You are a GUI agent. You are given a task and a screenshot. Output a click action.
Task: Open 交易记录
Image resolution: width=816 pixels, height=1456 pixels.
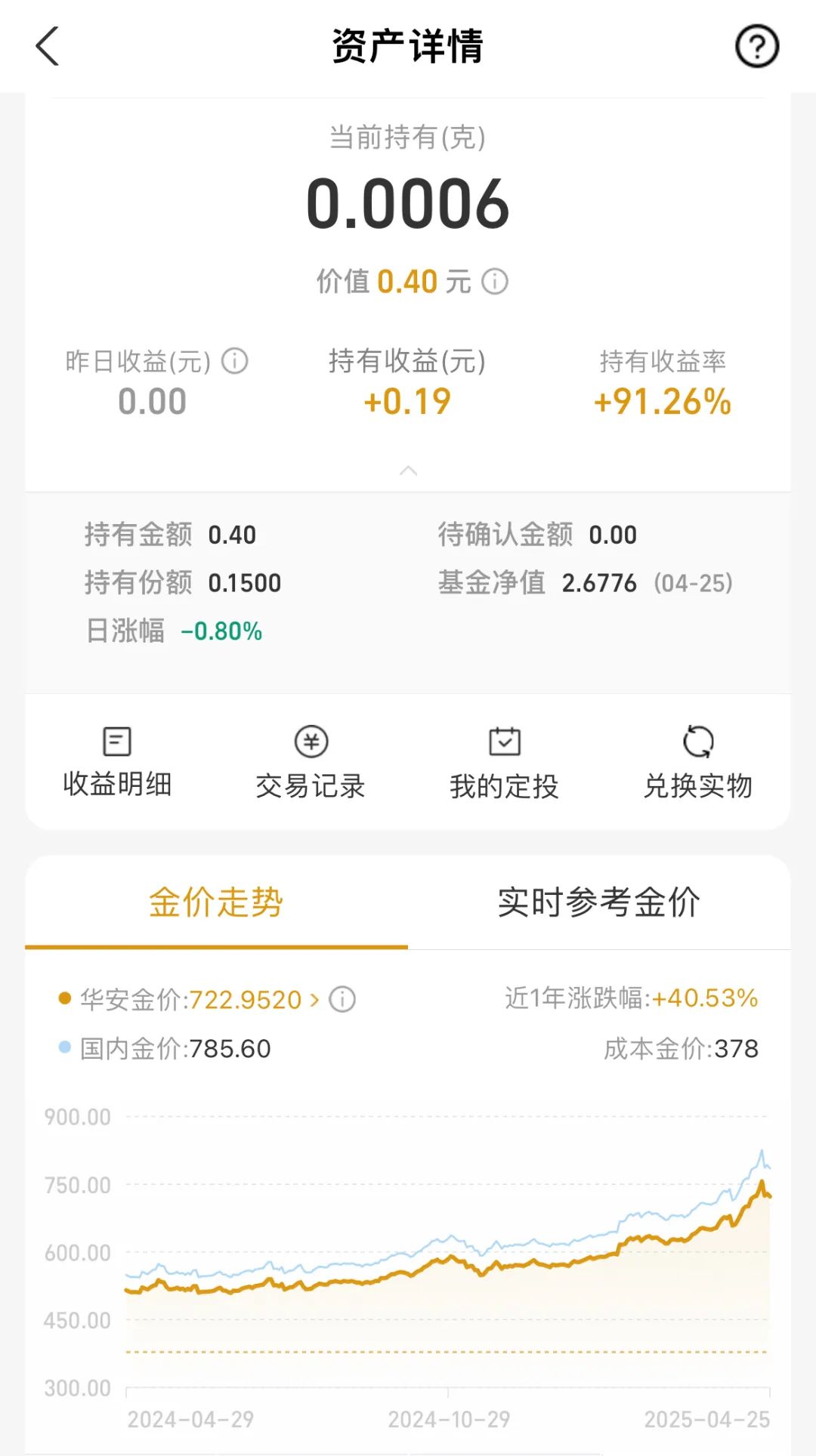point(311,763)
